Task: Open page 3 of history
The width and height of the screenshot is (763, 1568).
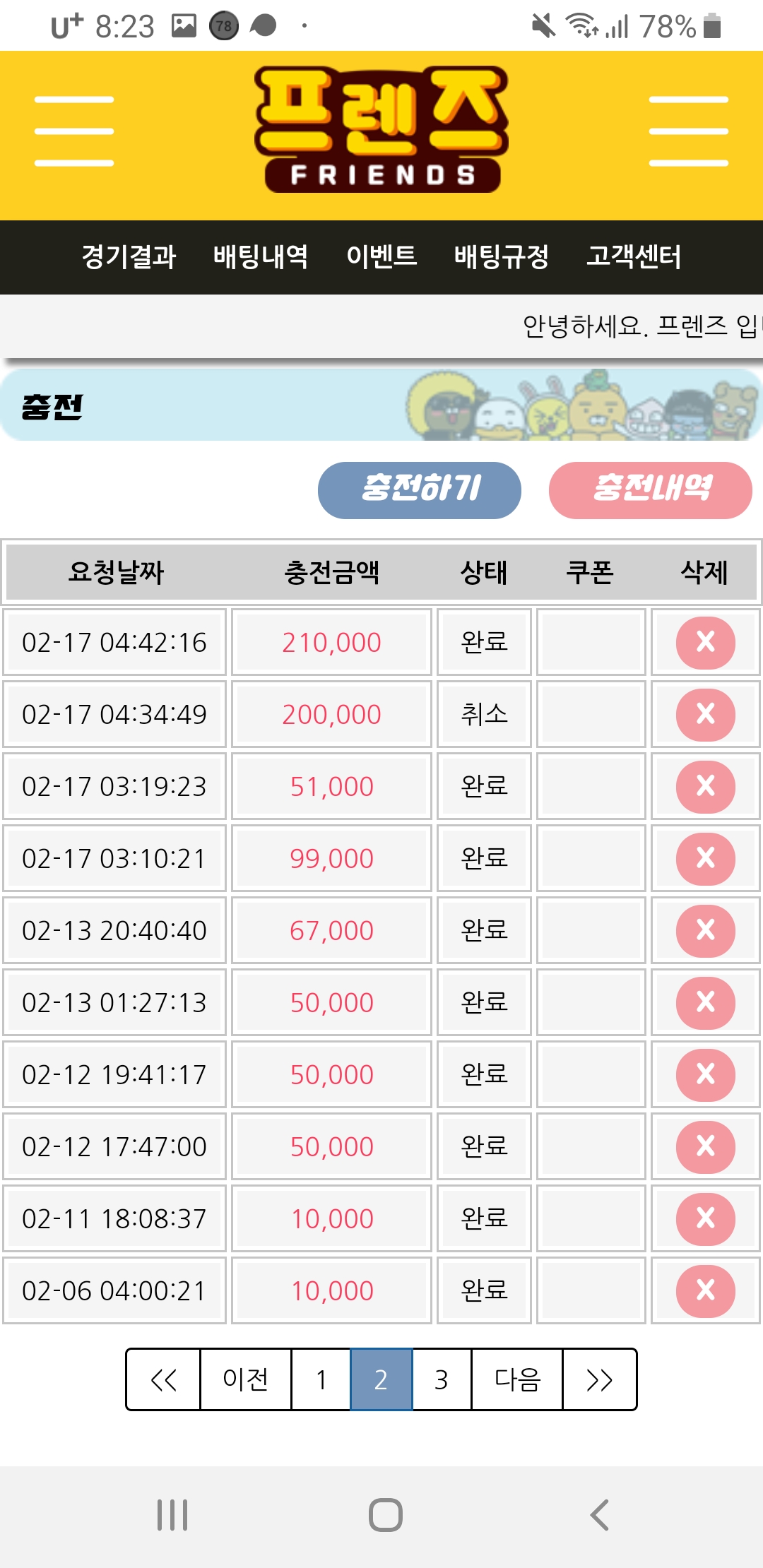Action: [442, 1379]
